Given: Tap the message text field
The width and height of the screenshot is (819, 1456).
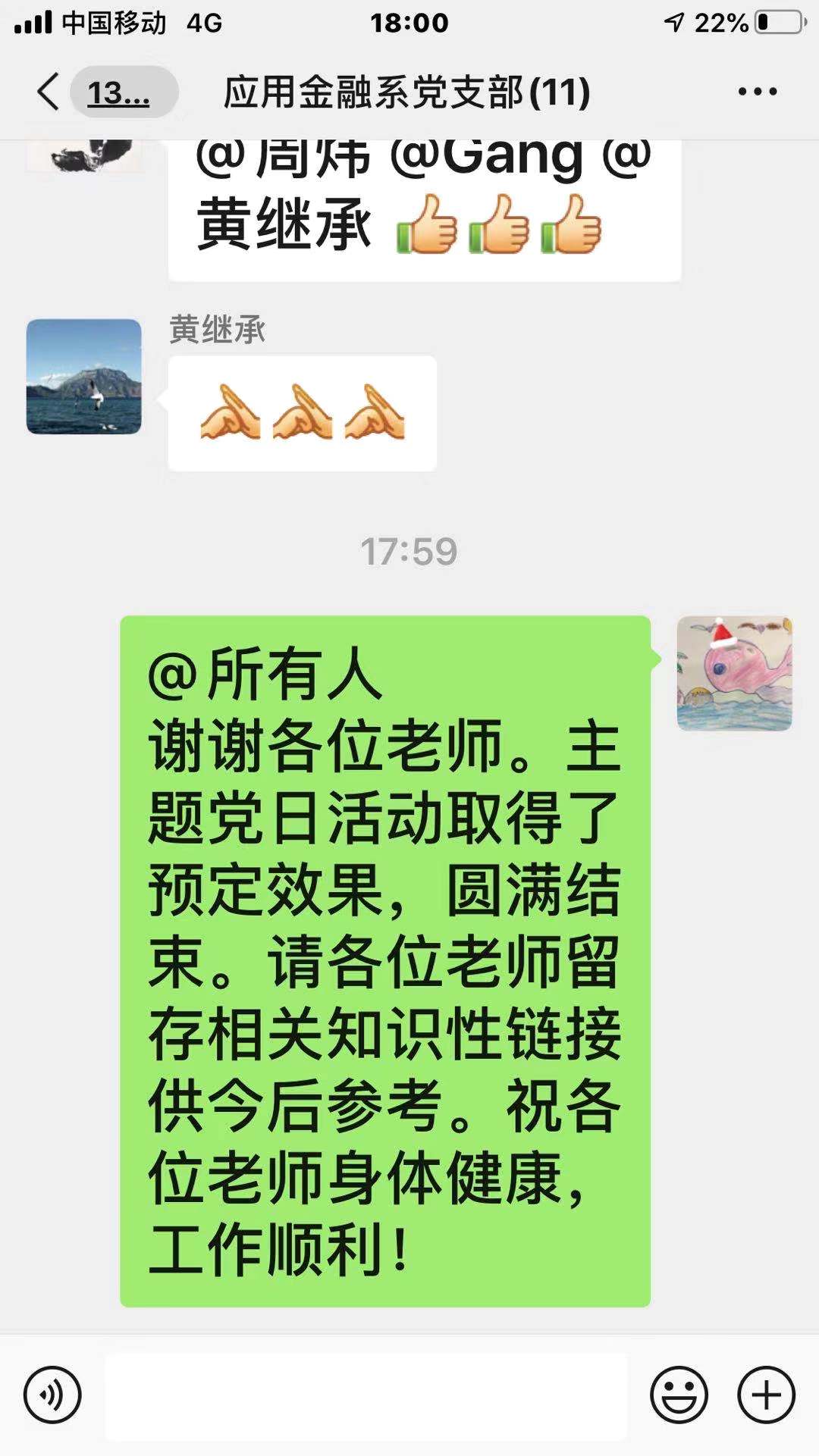Looking at the screenshot, I should [x=366, y=1396].
